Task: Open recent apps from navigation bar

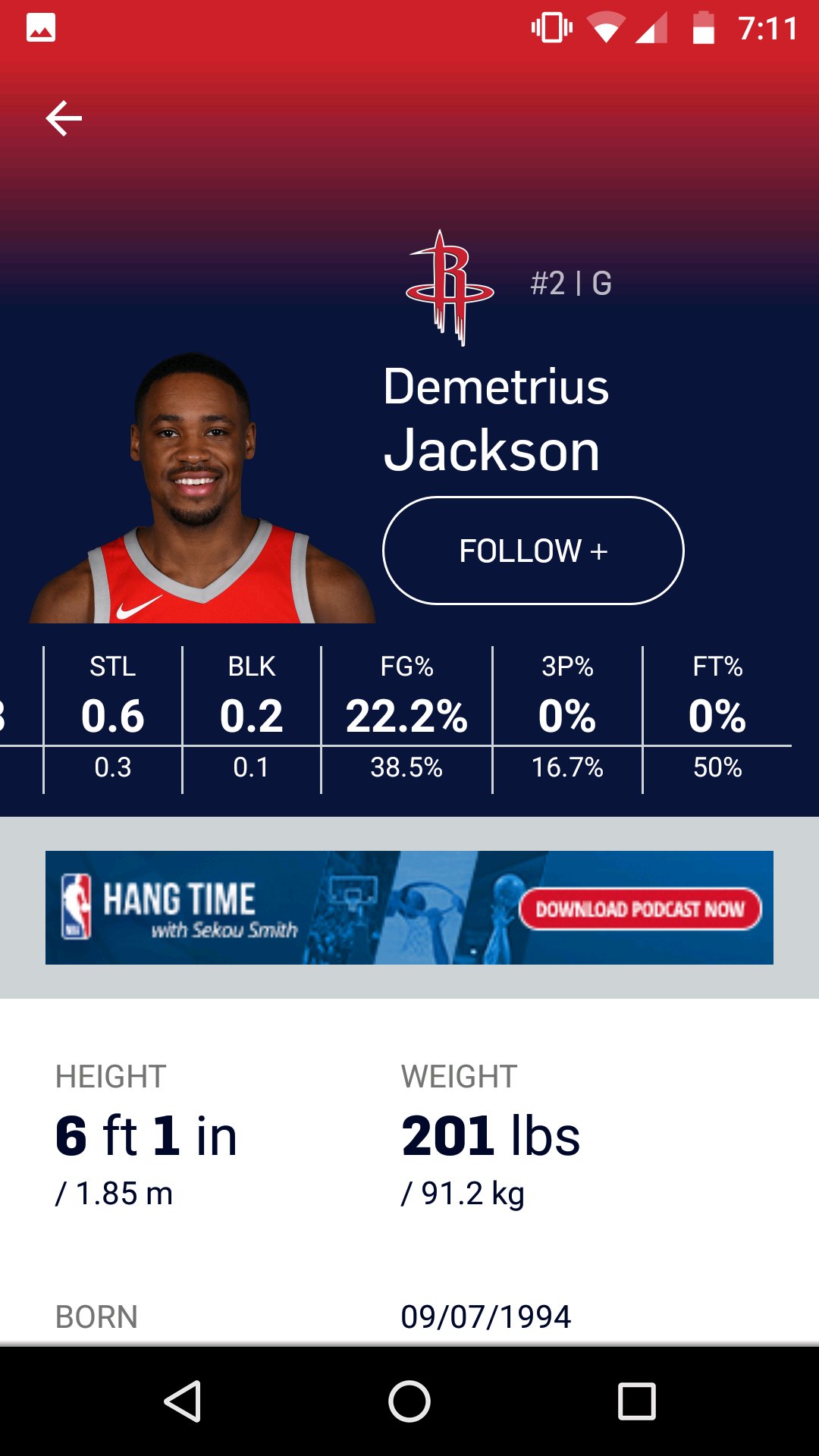Action: pos(636,1401)
